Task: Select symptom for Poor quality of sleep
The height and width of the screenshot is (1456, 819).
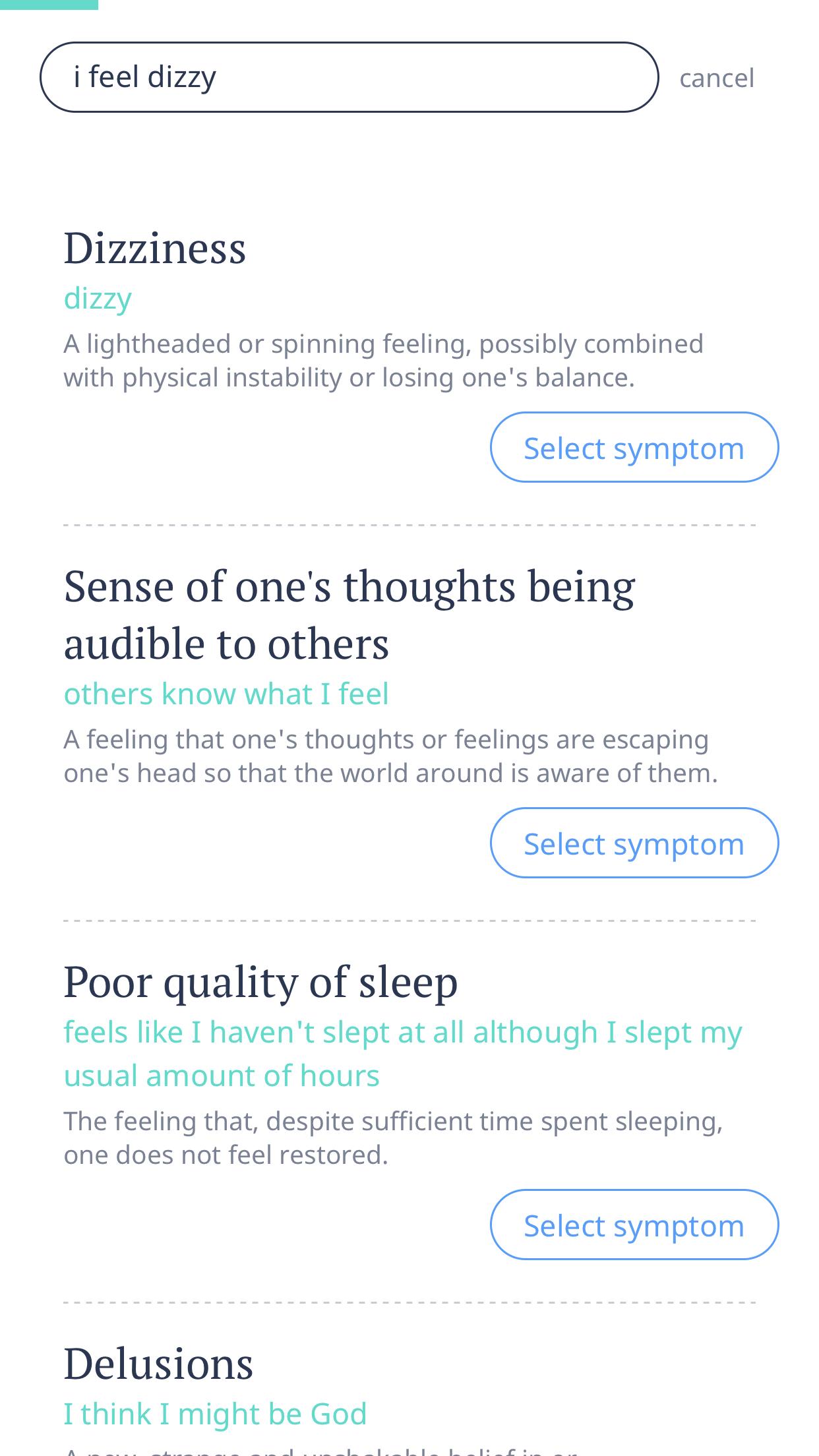Action: 634,1225
